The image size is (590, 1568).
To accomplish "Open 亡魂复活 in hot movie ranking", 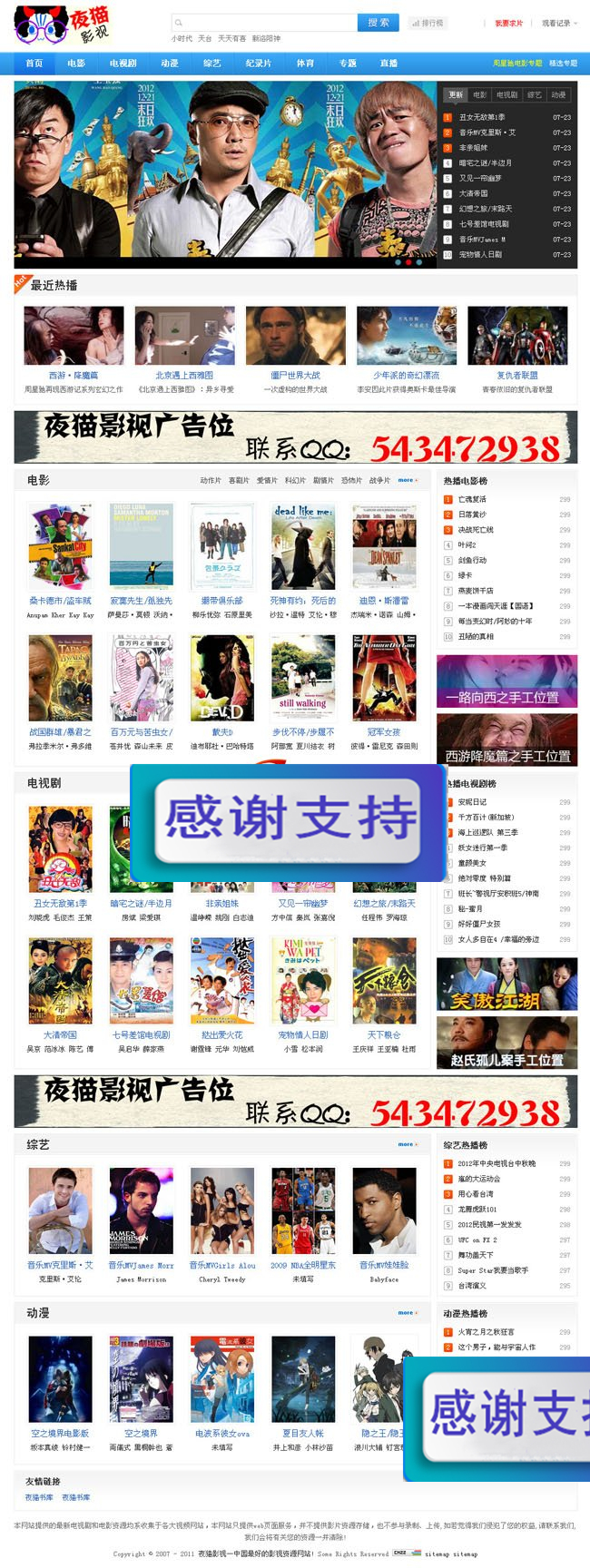I will pyautogui.click(x=472, y=499).
